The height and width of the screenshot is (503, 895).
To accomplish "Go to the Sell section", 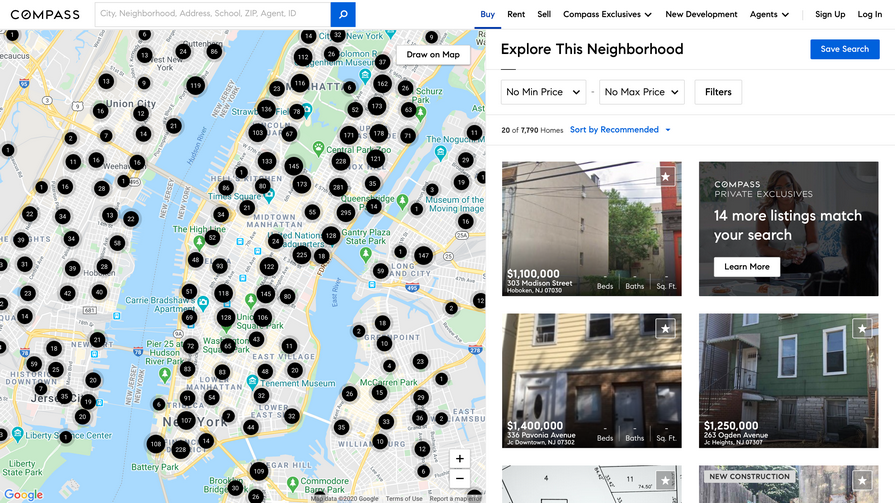I will pos(544,15).
